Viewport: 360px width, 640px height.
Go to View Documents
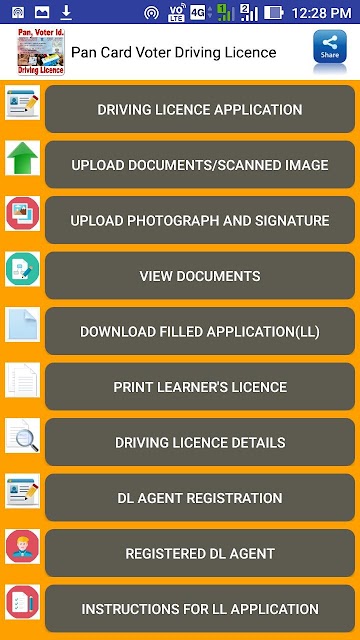click(x=200, y=276)
